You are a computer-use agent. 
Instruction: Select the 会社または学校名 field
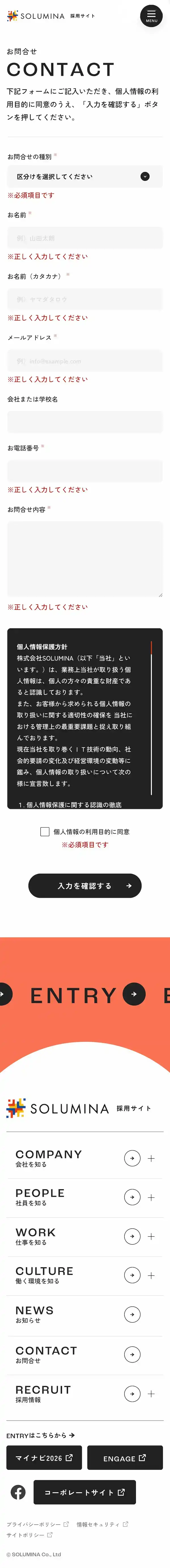pyautogui.click(x=85, y=422)
